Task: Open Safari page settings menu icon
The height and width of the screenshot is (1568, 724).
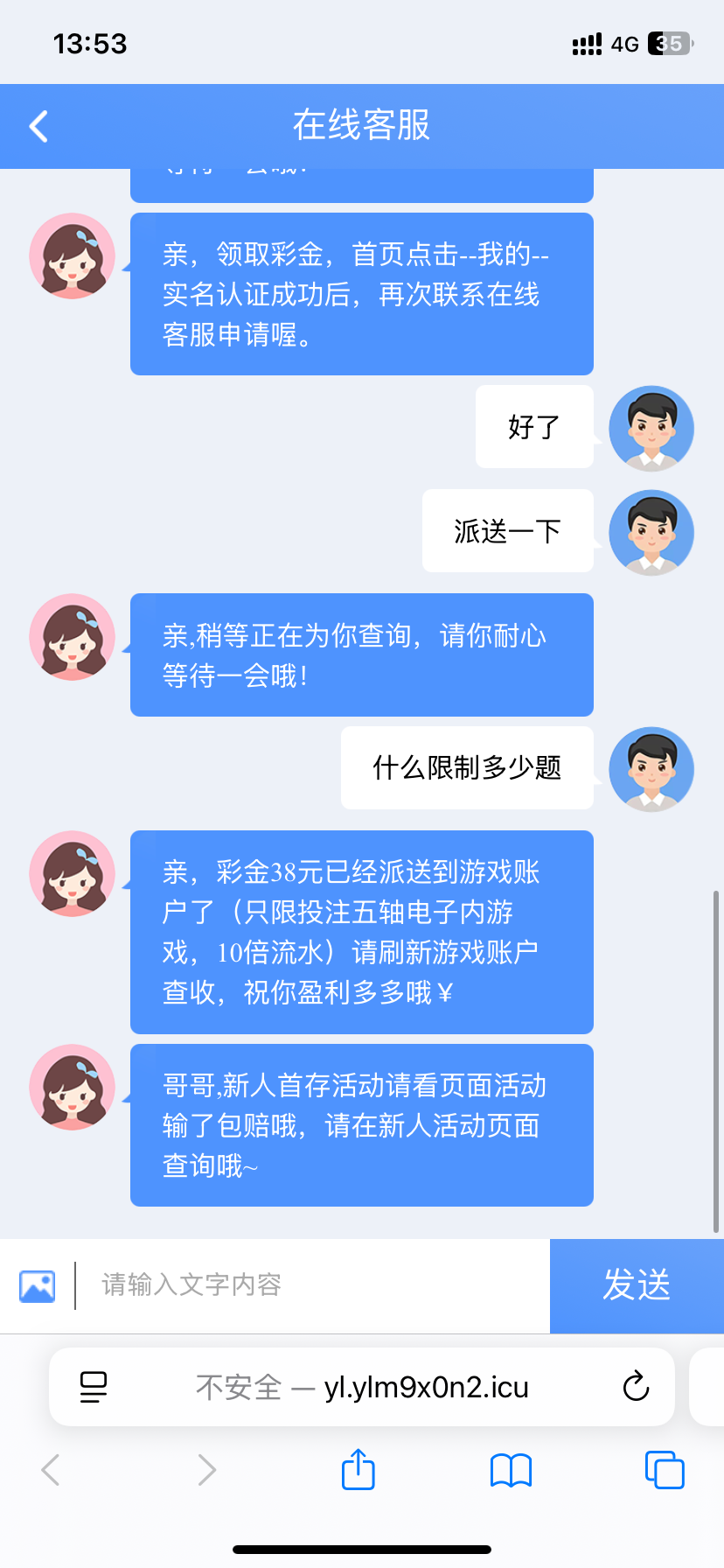Action: [x=94, y=1387]
